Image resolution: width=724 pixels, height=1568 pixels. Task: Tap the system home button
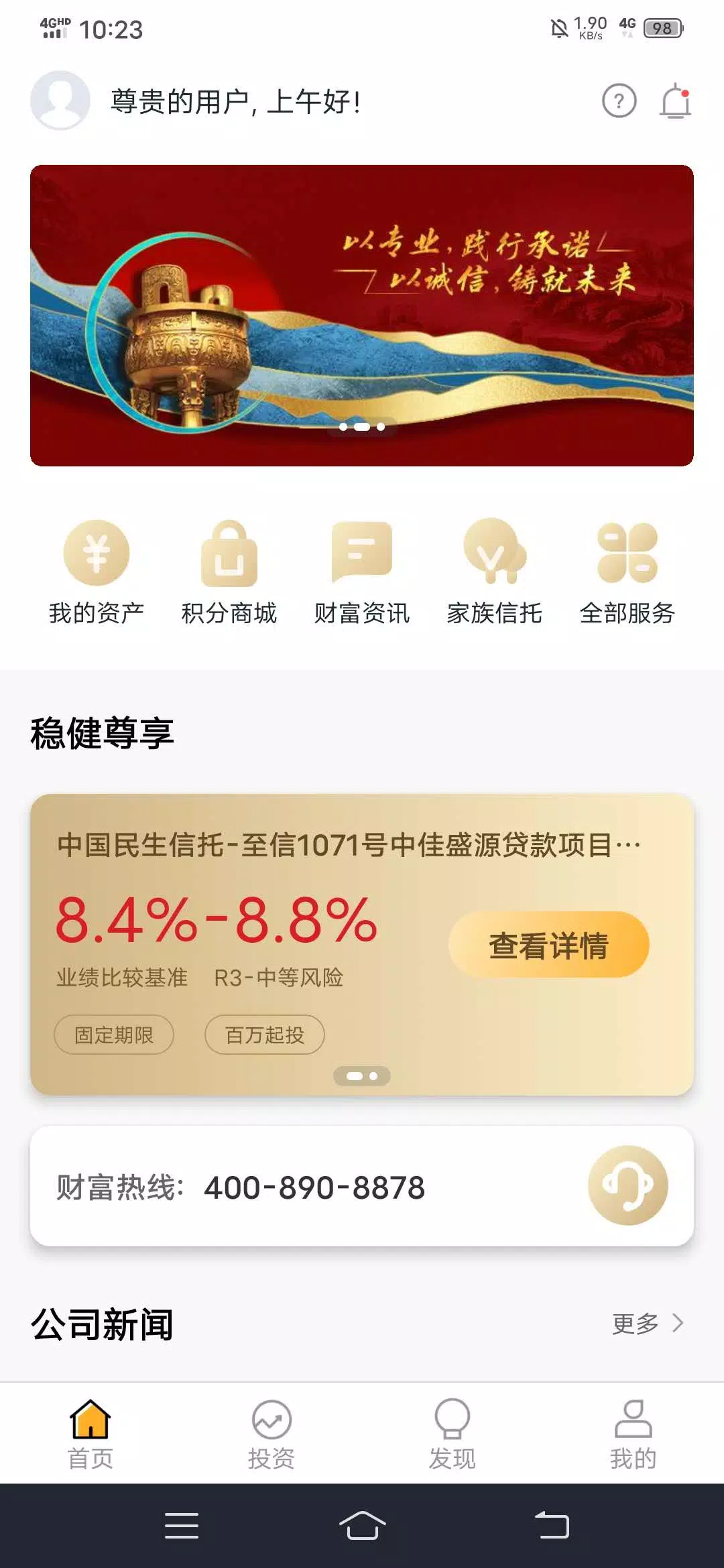pyautogui.click(x=362, y=1526)
